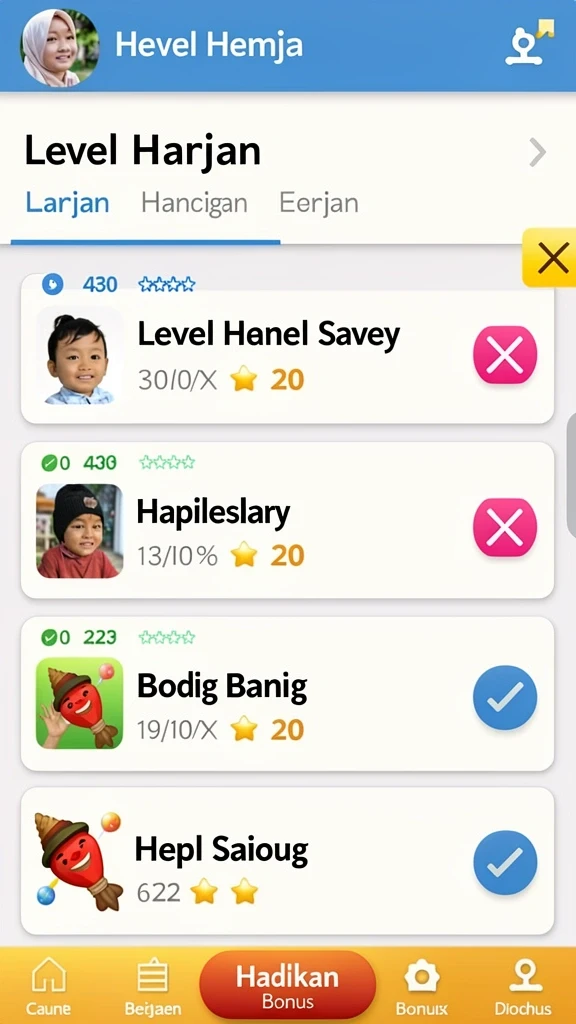
Task: Switch to the Beijaen tab
Action: pos(152,985)
